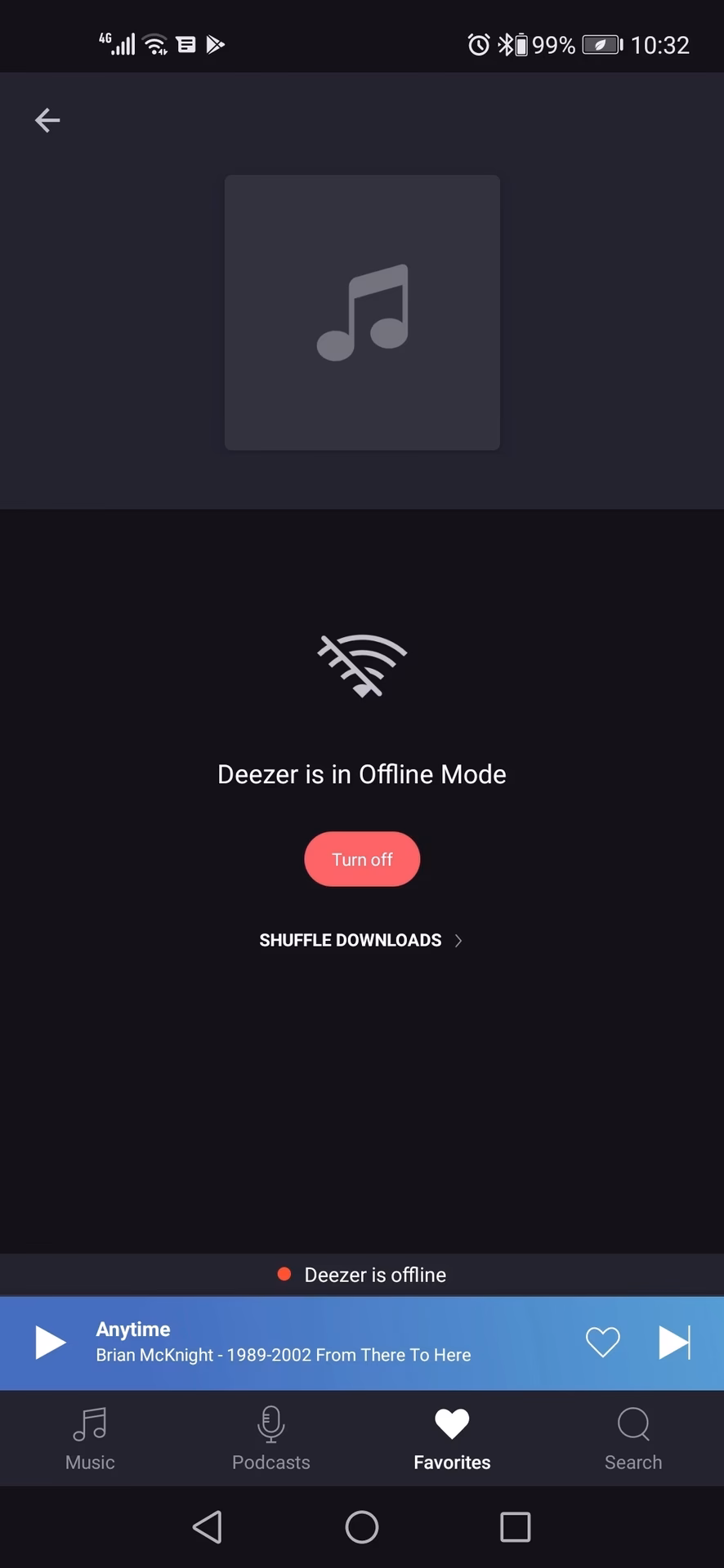The height and width of the screenshot is (1568, 724).
Task: Turn off Offline Mode
Action: point(362,858)
